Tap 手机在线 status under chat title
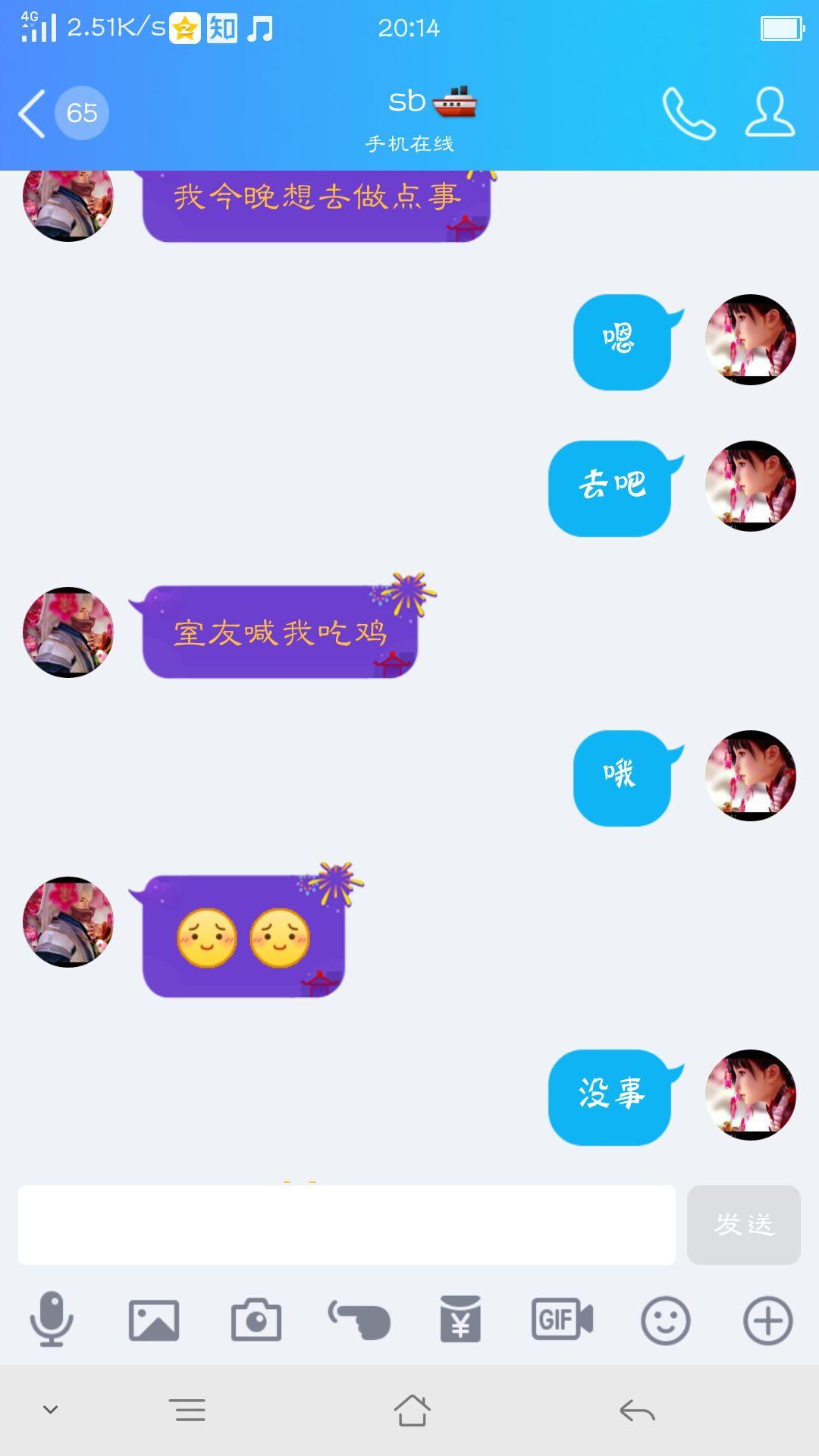819x1456 pixels. (409, 143)
